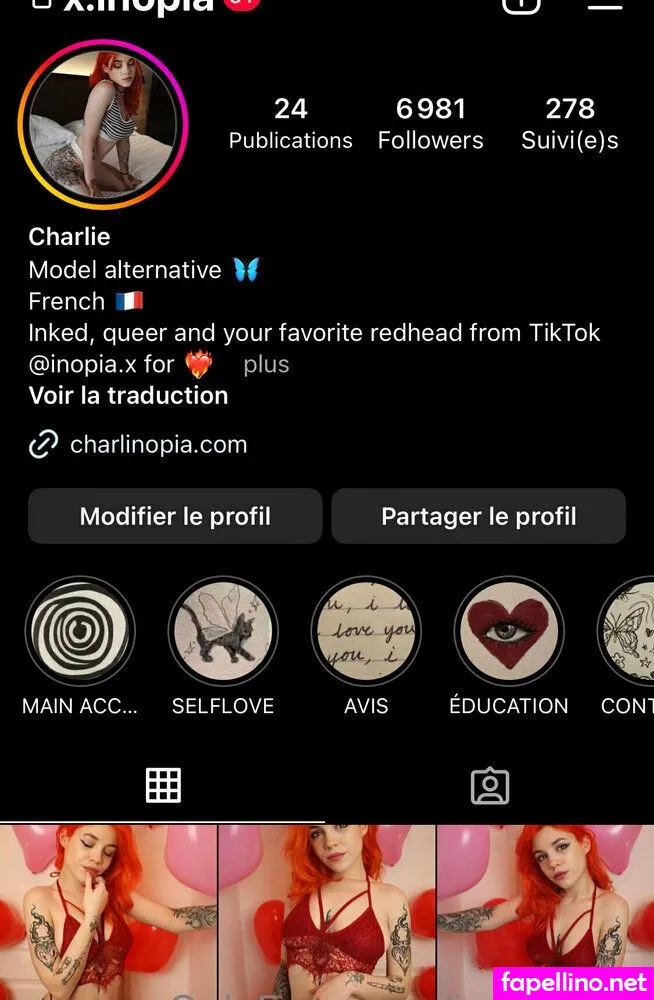The image size is (654, 1000).
Task: Open the create new post icon
Action: coord(521,4)
